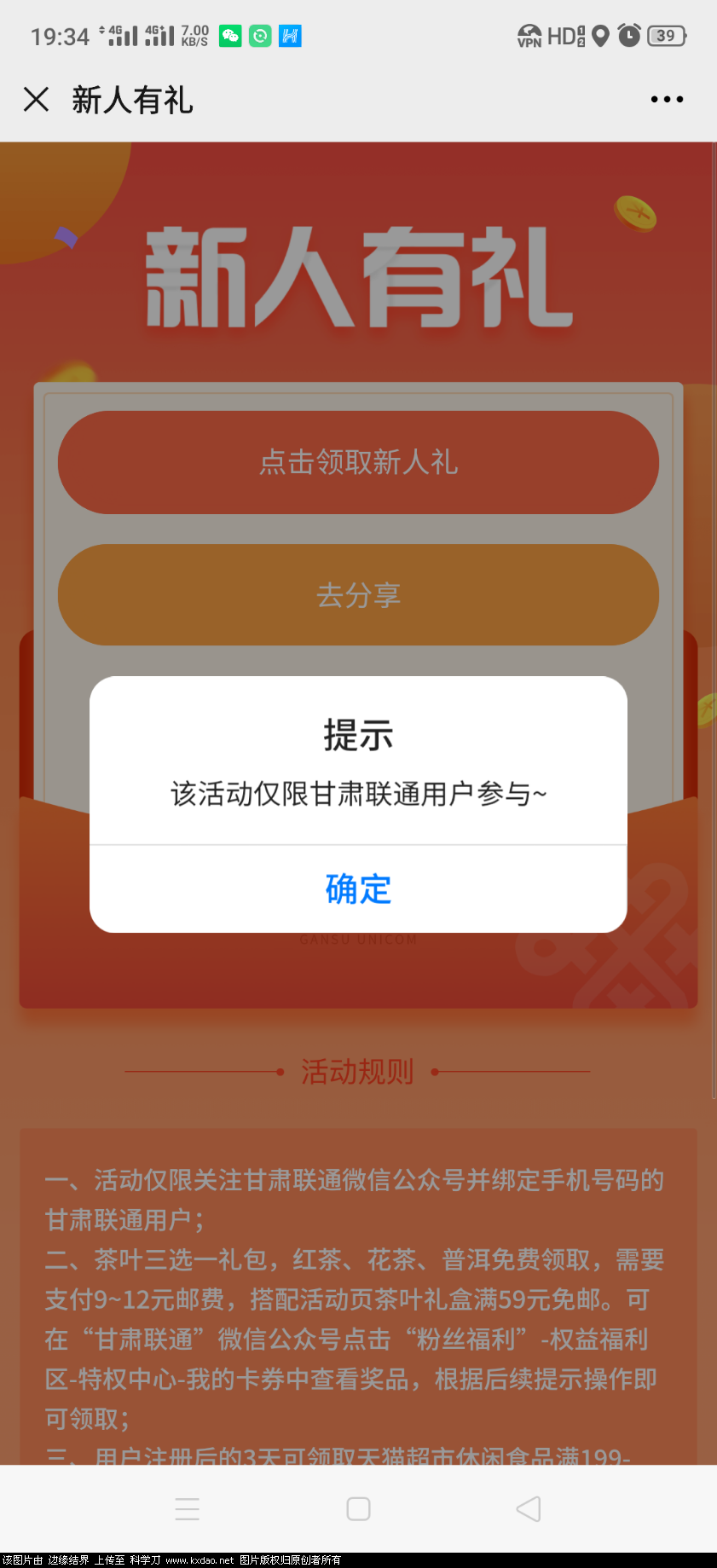Close the page with the X
The height and width of the screenshot is (1568, 717).
tap(36, 99)
